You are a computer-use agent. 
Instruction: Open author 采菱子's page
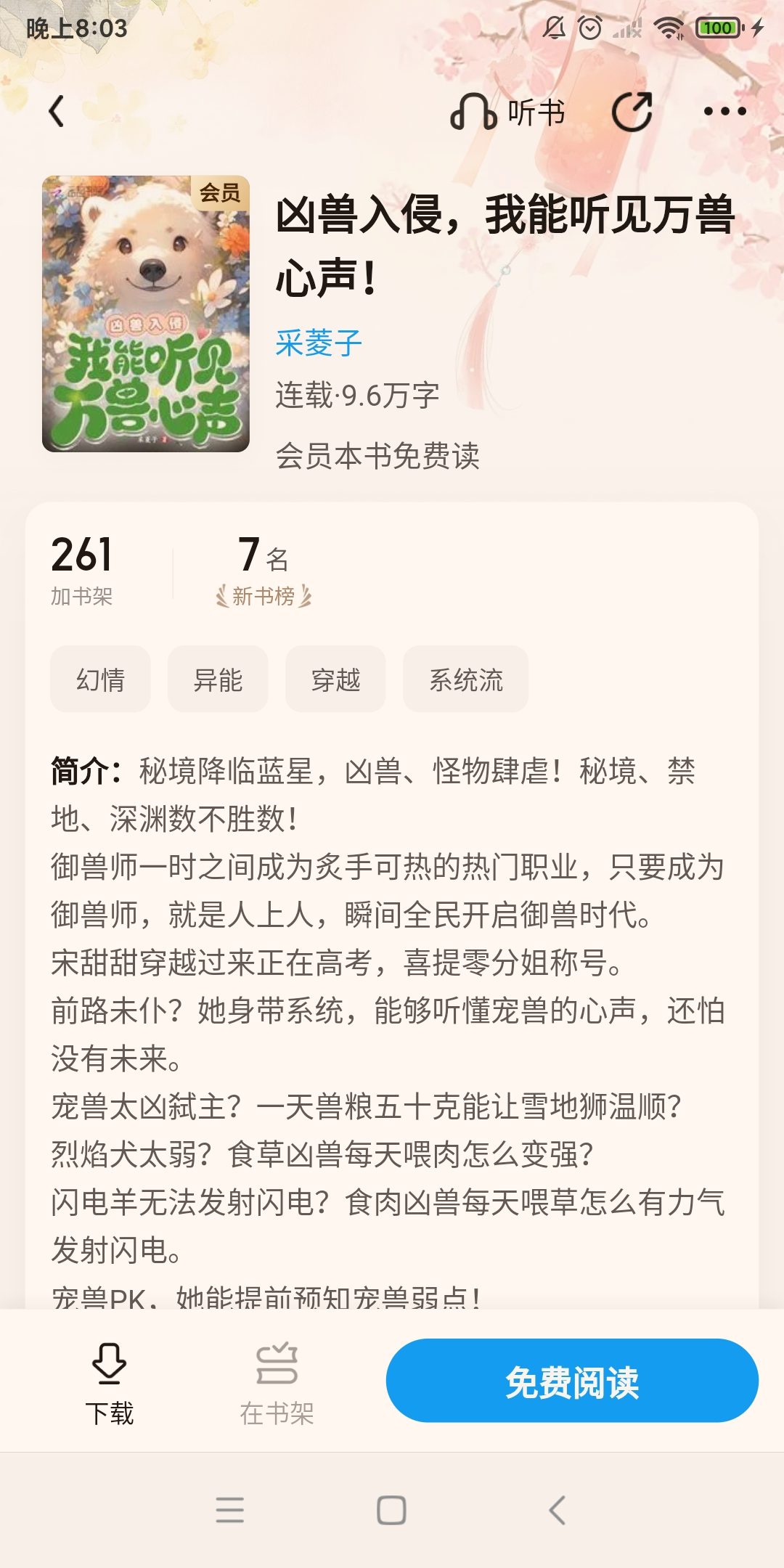click(318, 343)
